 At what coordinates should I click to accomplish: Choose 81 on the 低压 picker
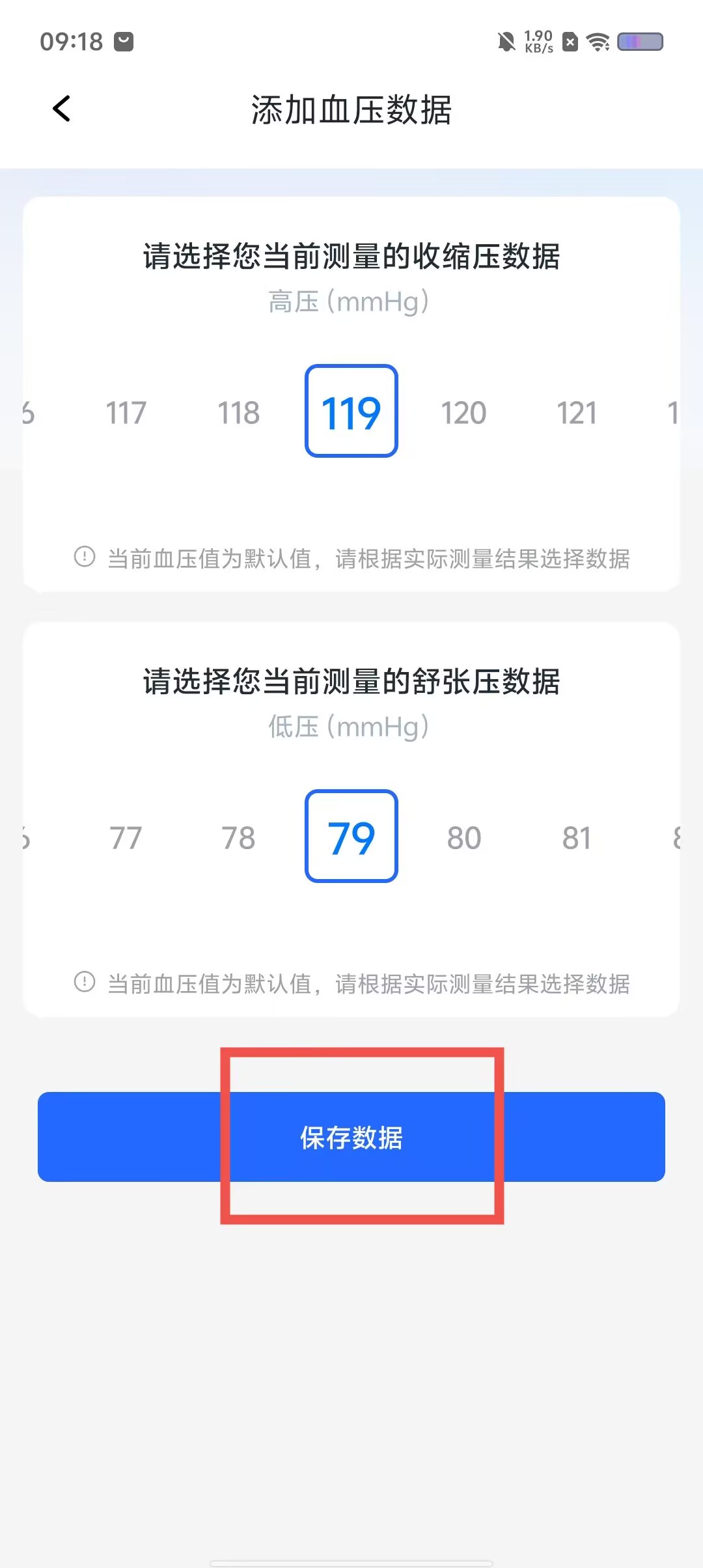tap(577, 837)
